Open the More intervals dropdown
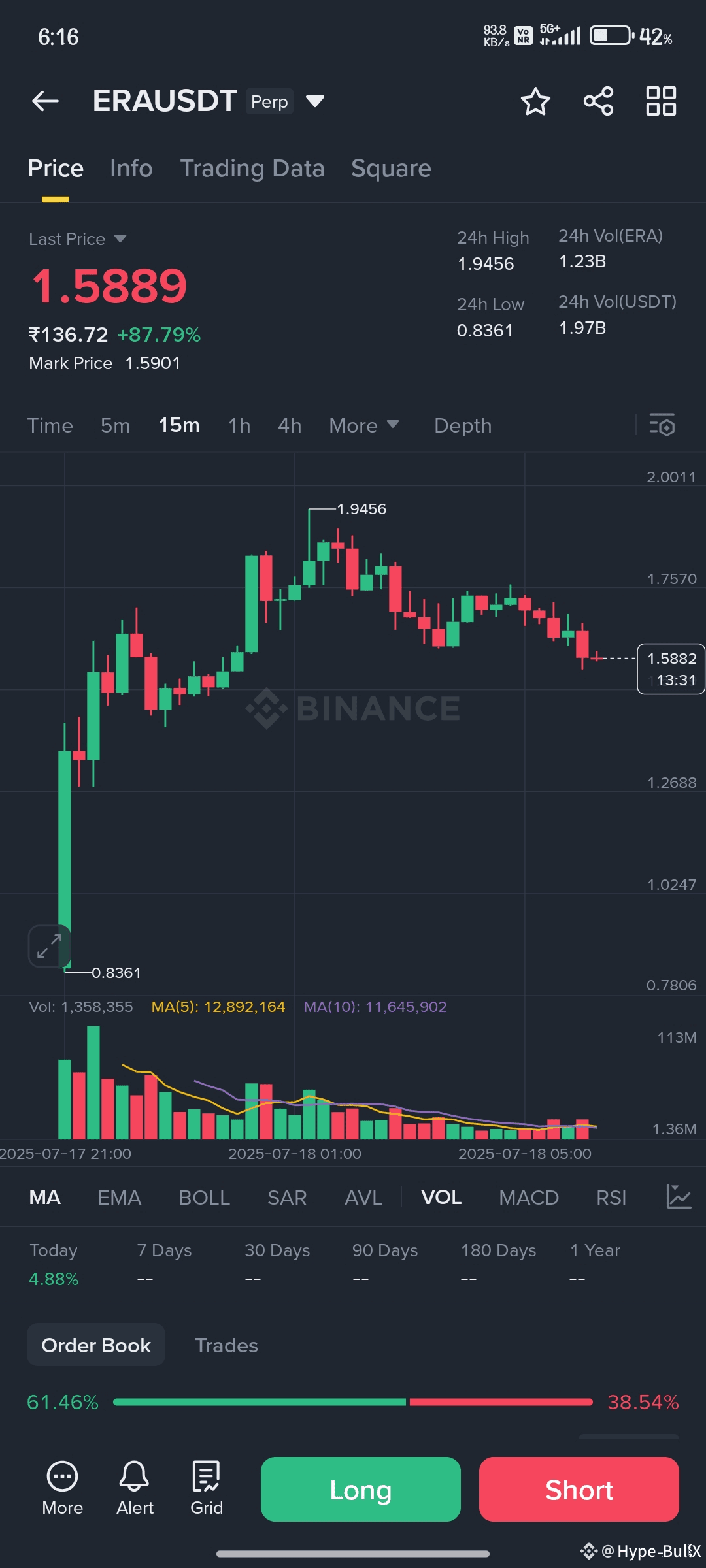Screen dimensions: 706x1568 click(x=364, y=425)
